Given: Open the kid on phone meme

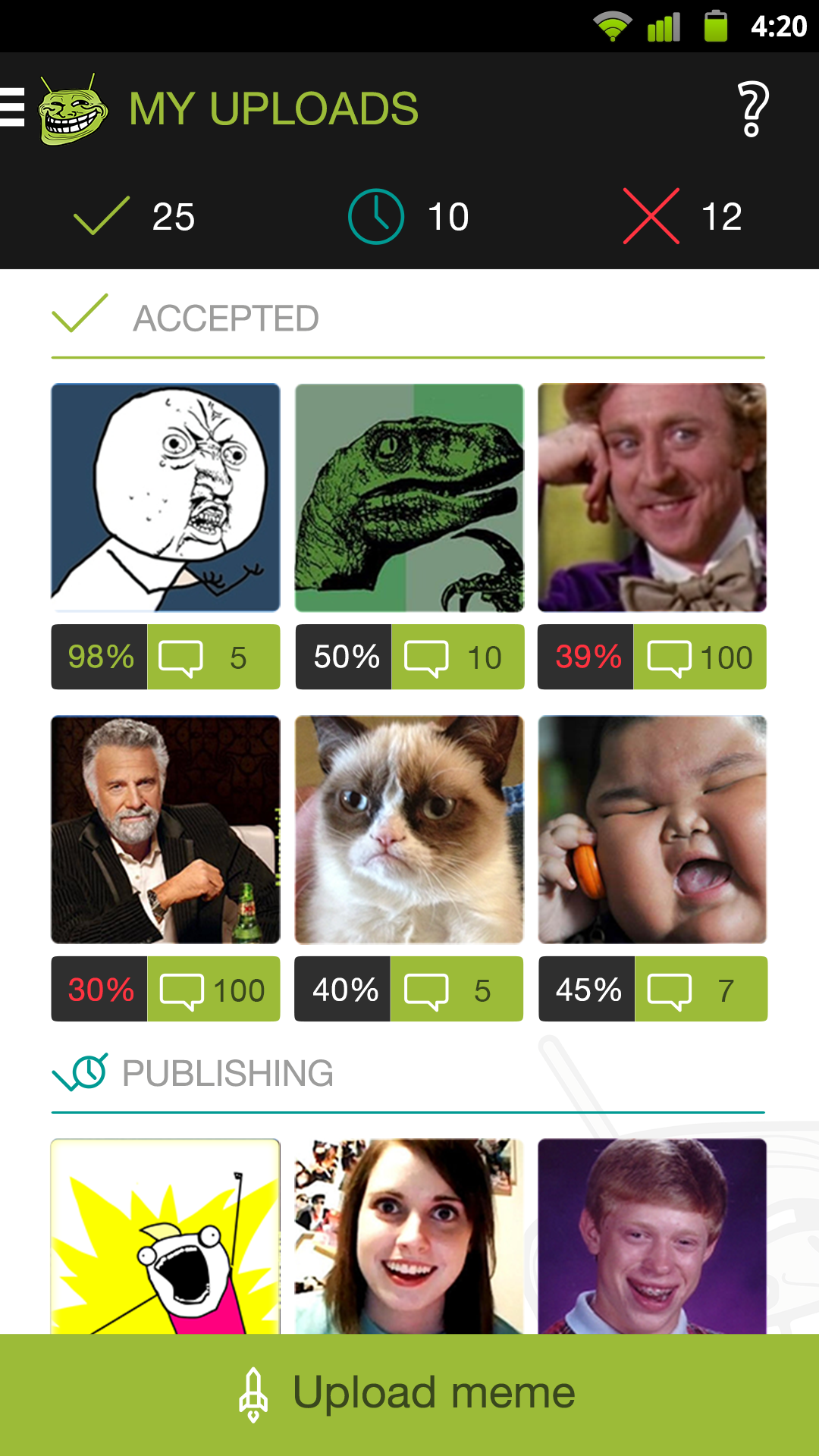Looking at the screenshot, I should pyautogui.click(x=652, y=830).
